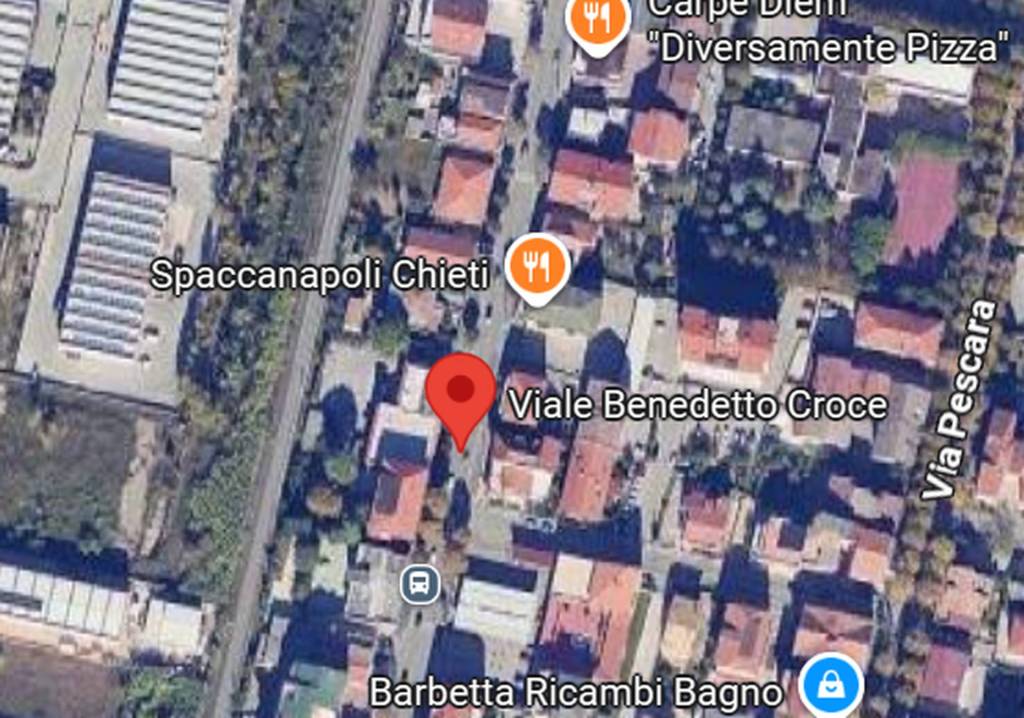Select the Barbetta Ricambi Bagno shop marker
This screenshot has height=718, width=1024.
pyautogui.click(x=830, y=686)
